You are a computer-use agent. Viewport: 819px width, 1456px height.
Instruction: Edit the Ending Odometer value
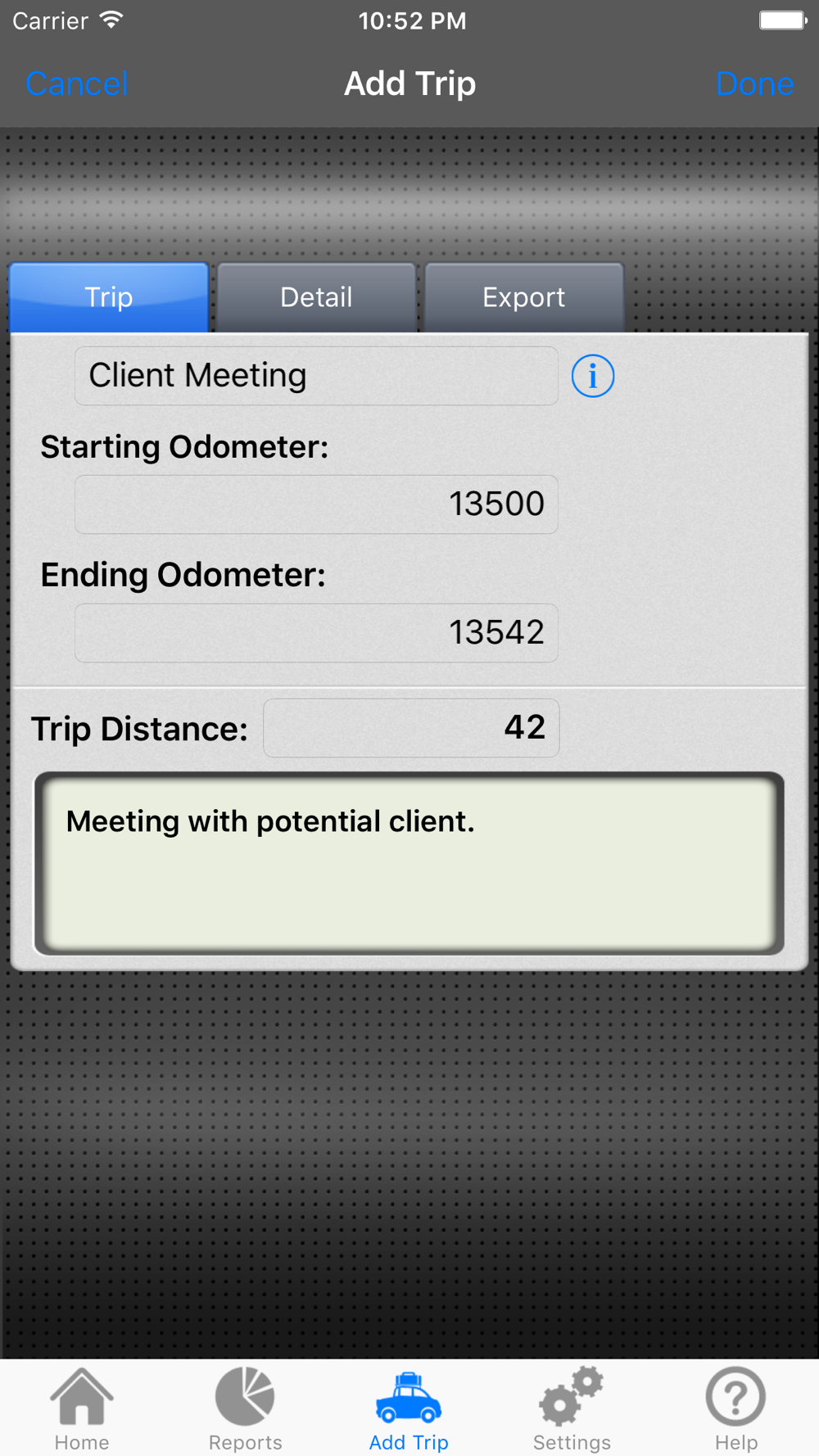(316, 633)
